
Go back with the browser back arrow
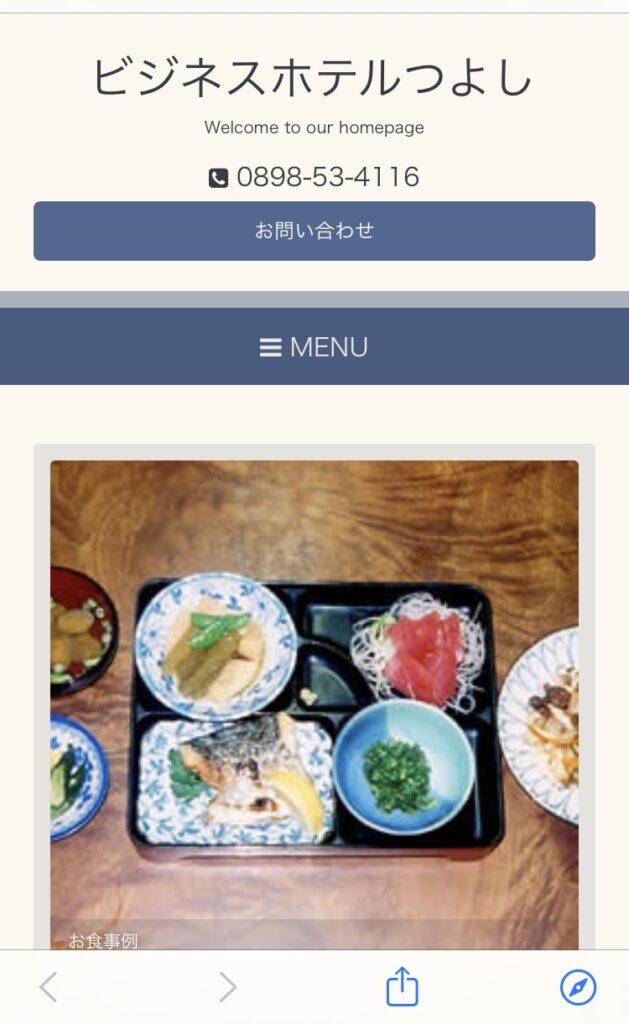point(48,987)
